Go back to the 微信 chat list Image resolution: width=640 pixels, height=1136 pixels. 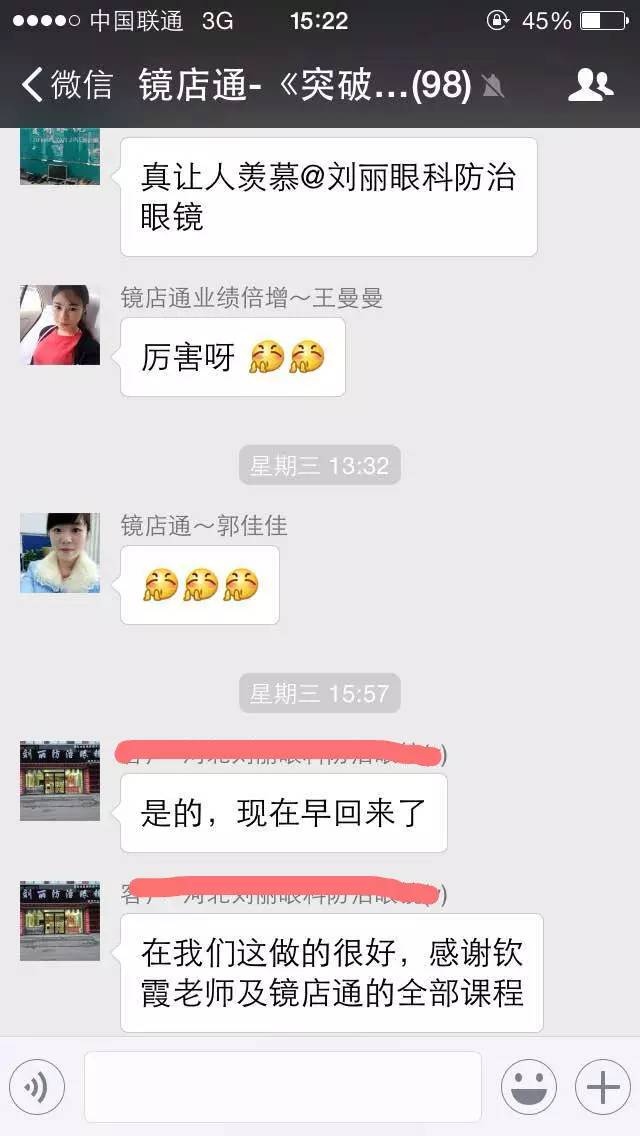(x=66, y=85)
